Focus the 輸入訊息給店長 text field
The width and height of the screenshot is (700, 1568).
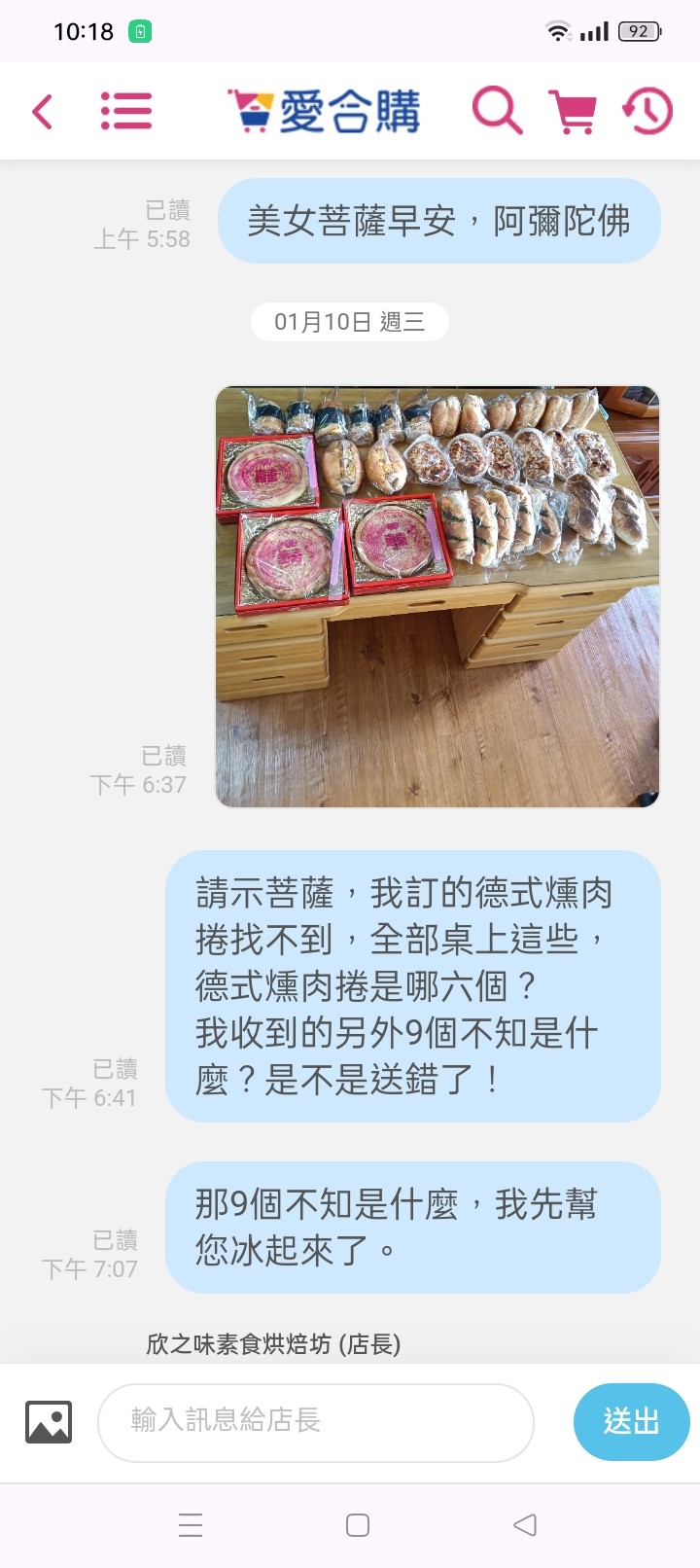(x=316, y=1421)
